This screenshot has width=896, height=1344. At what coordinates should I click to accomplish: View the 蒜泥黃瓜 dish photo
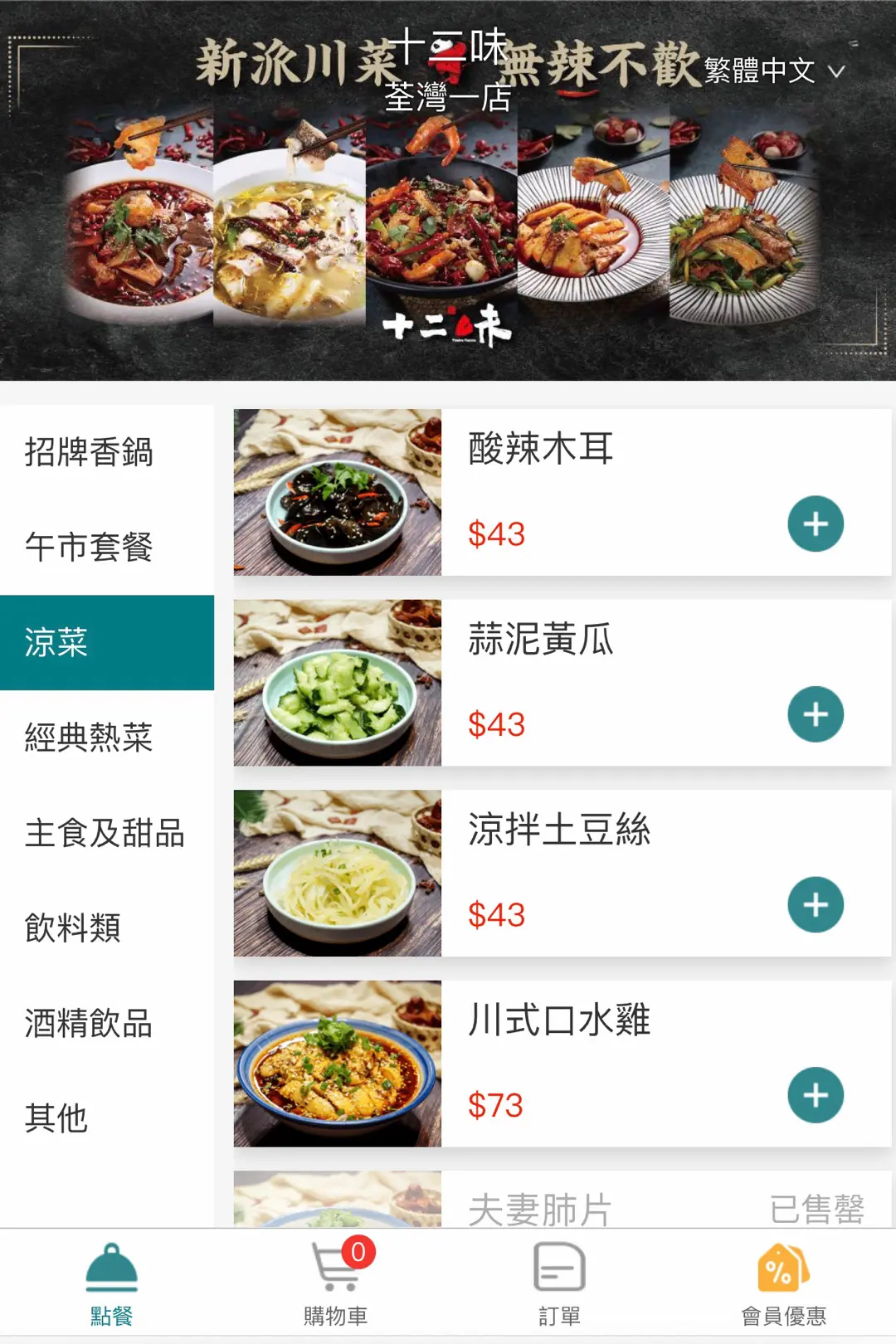[338, 683]
